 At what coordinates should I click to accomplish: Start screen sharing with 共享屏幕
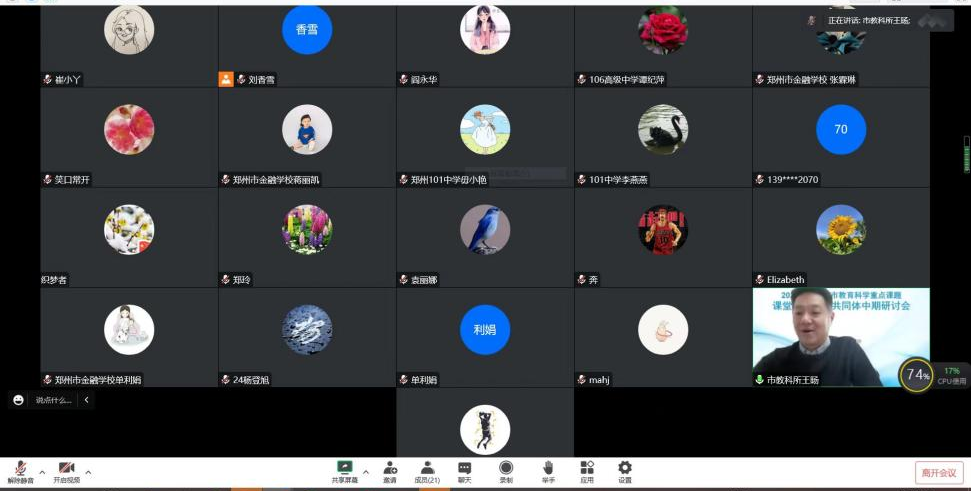[x=345, y=471]
